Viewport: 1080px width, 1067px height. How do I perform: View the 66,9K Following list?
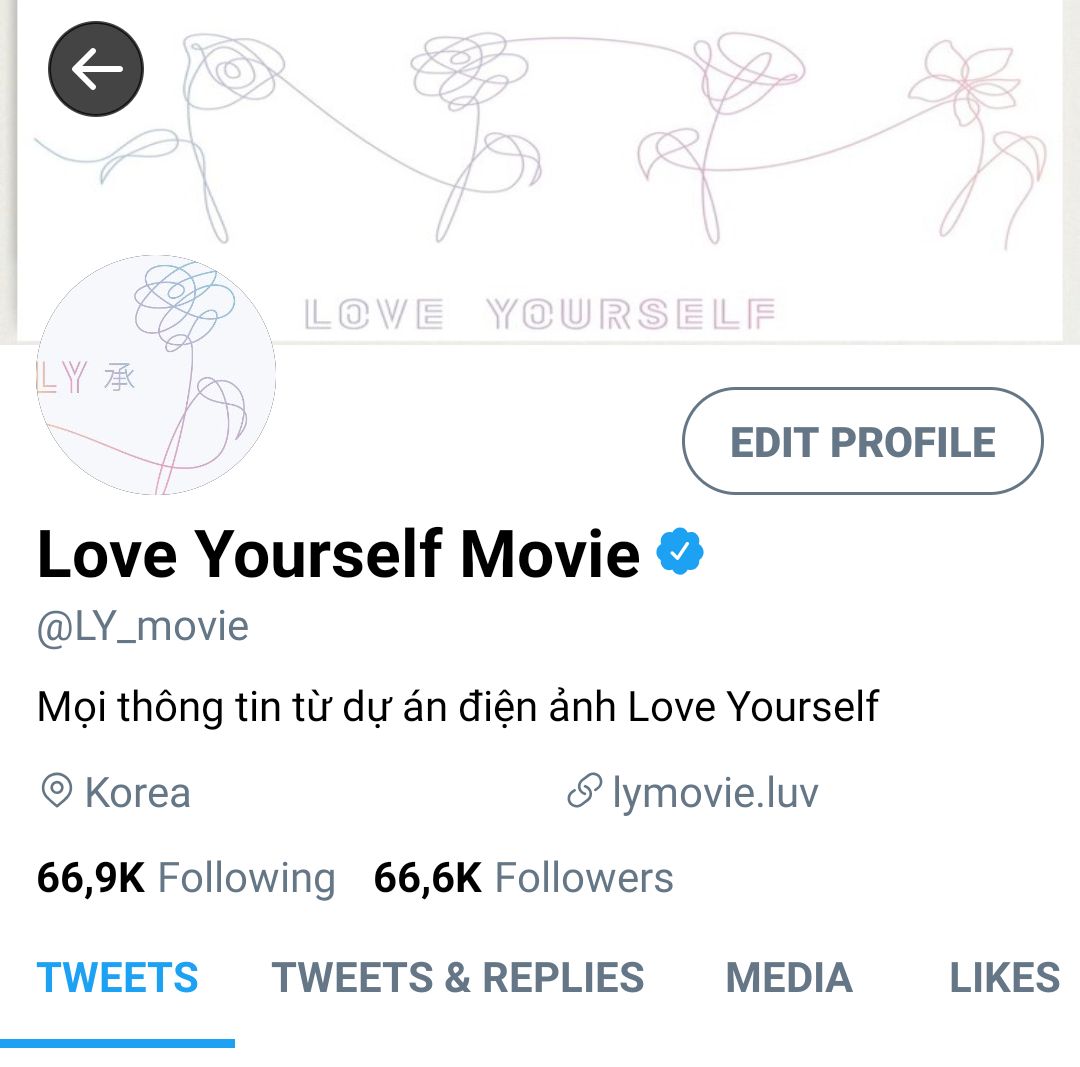pos(186,878)
